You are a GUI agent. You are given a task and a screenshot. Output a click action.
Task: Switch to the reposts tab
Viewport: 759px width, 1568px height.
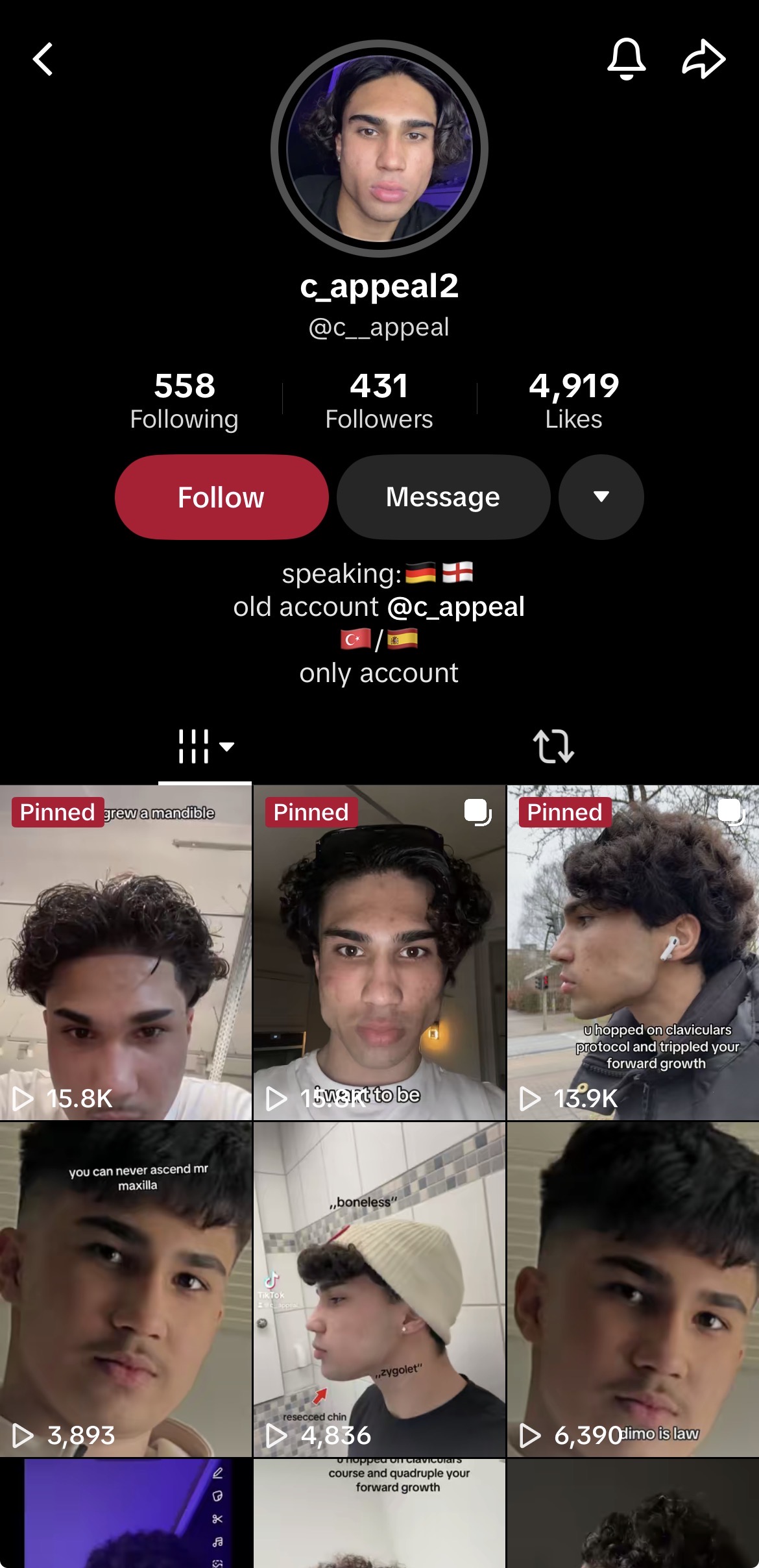tap(553, 746)
